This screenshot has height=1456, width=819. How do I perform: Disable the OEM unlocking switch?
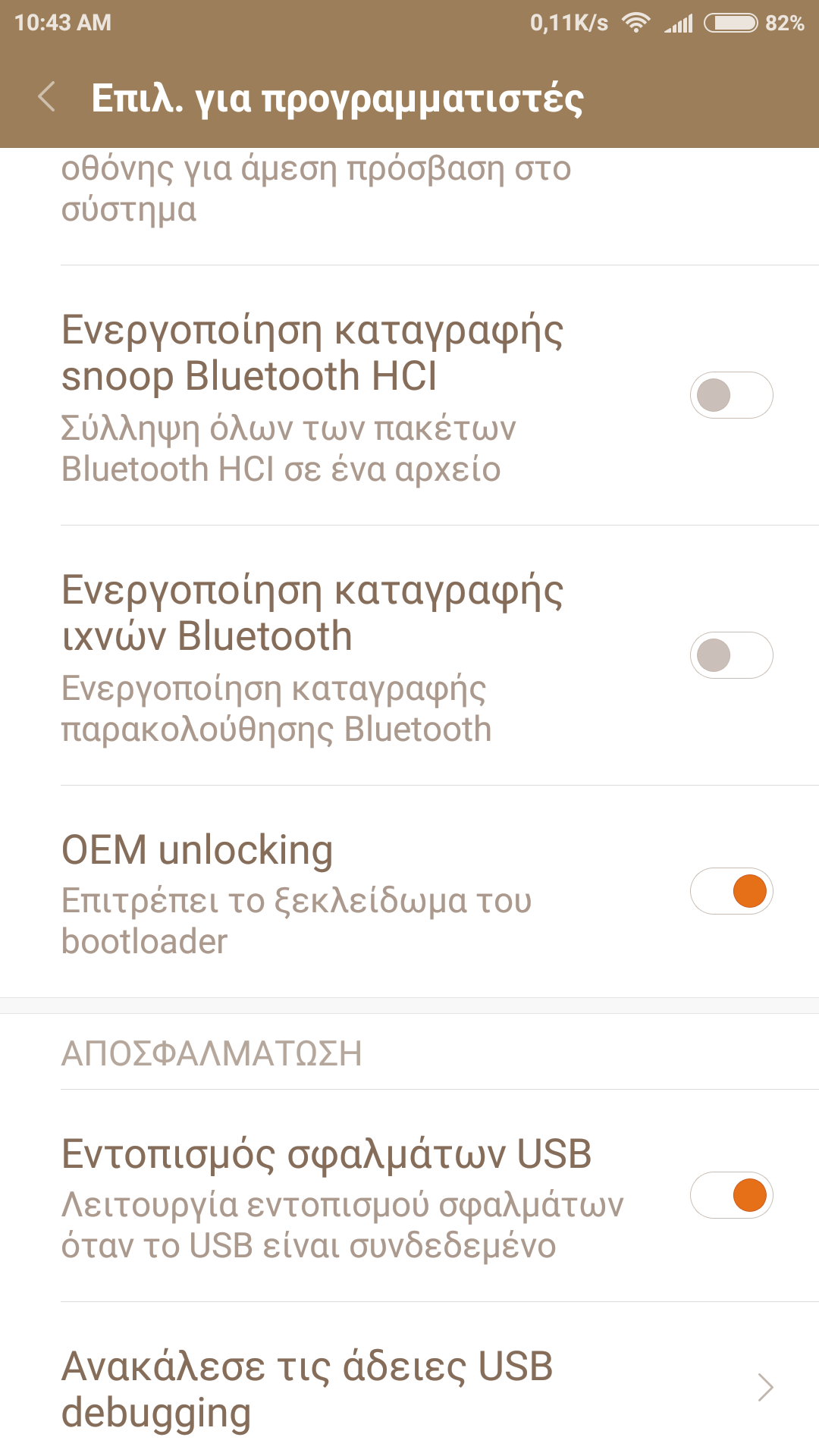731,891
